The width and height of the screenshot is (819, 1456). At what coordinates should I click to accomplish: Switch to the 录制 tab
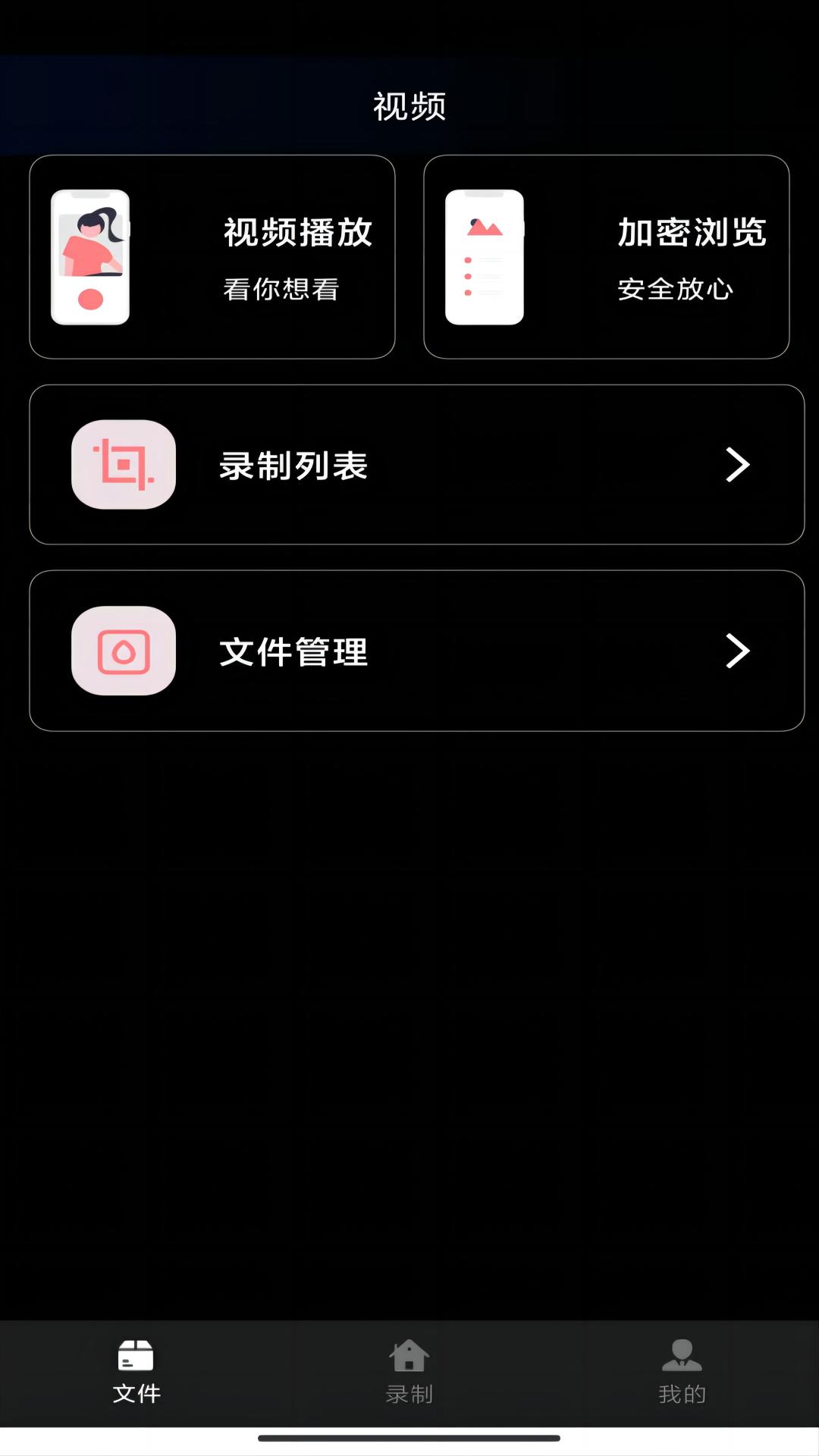(x=409, y=1373)
